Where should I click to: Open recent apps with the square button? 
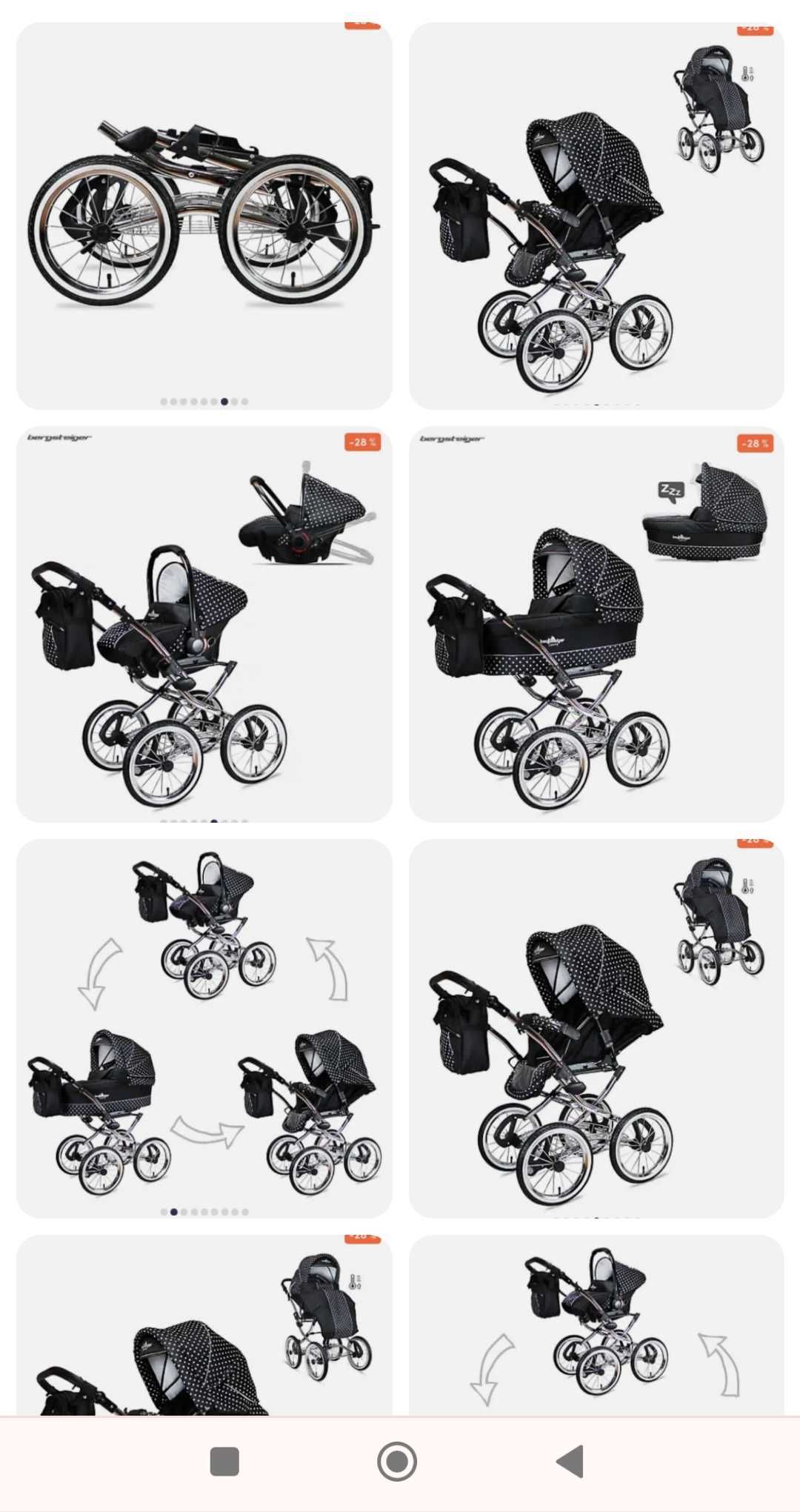tap(224, 1461)
